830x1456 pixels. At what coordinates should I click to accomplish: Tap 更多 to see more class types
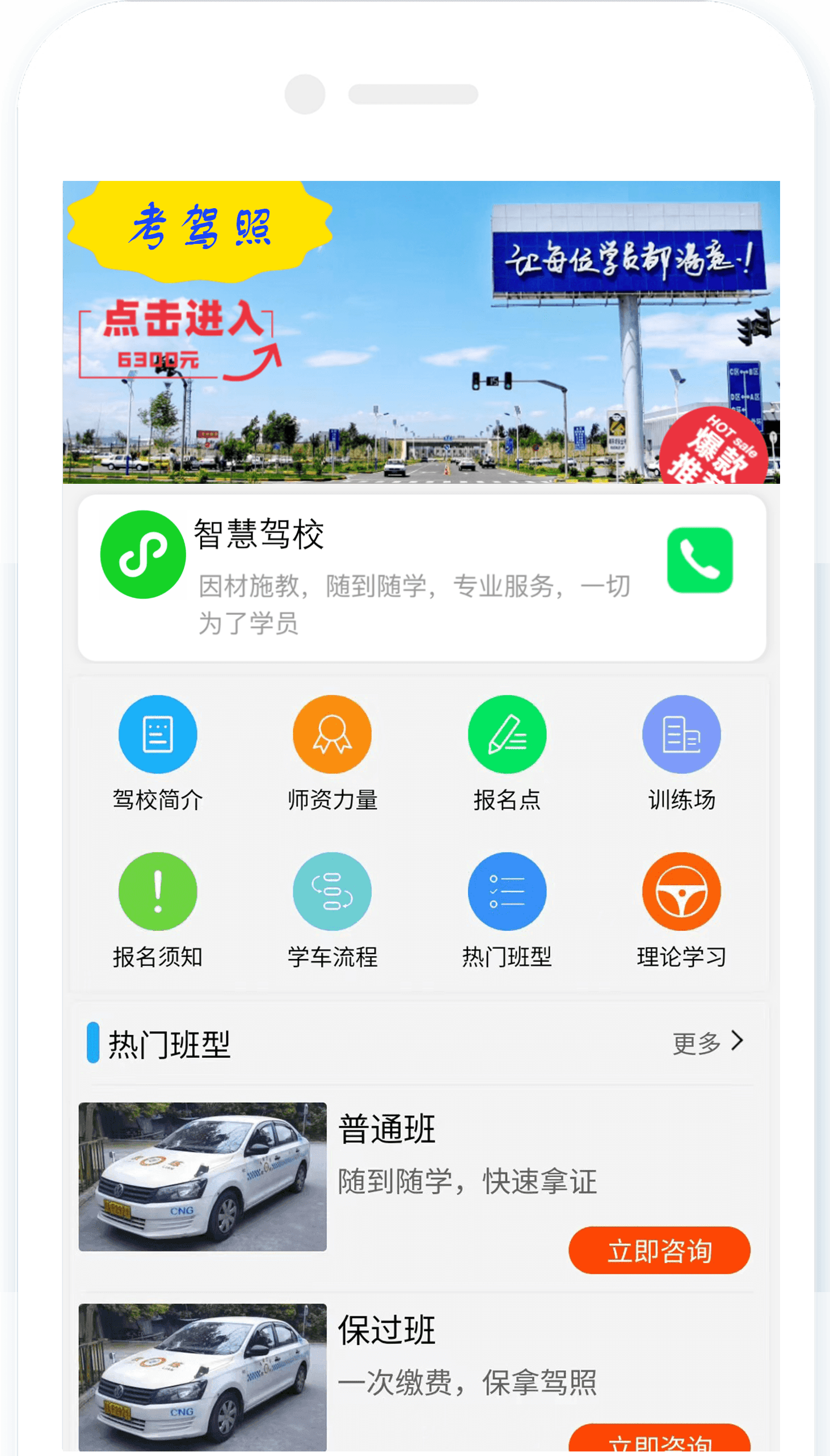click(709, 1043)
